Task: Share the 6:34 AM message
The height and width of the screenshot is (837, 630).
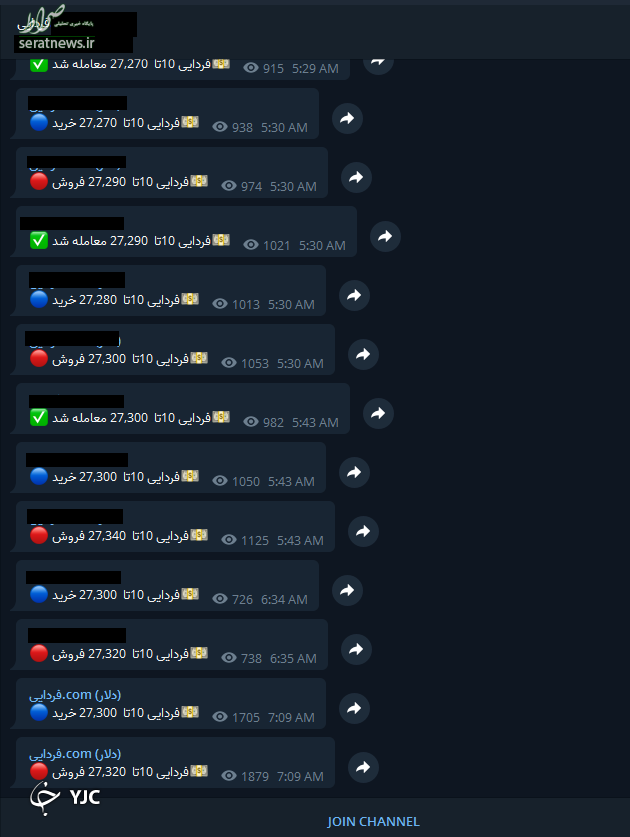Action: (x=347, y=590)
